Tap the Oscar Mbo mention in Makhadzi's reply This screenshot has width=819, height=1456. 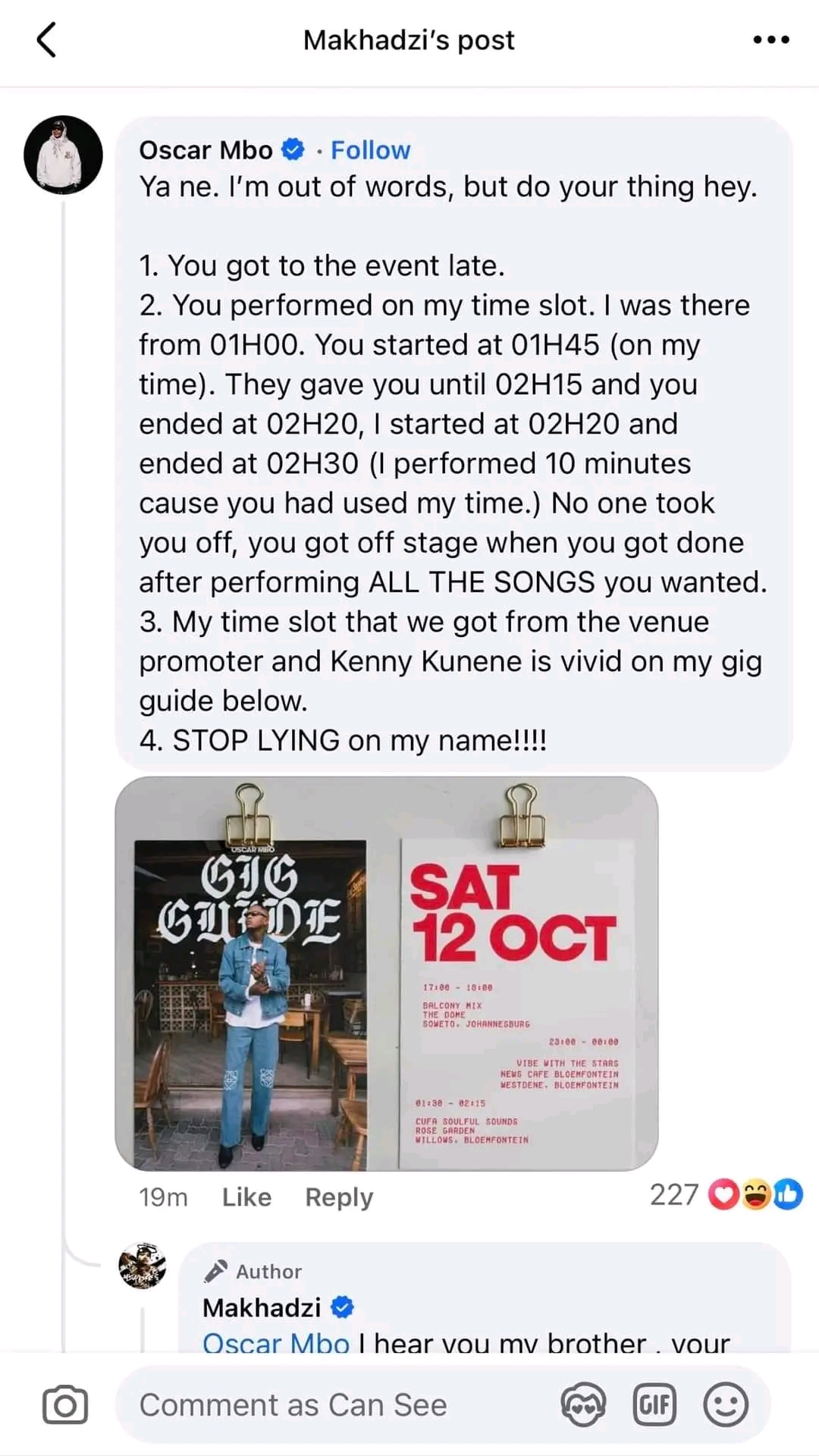[276, 1342]
